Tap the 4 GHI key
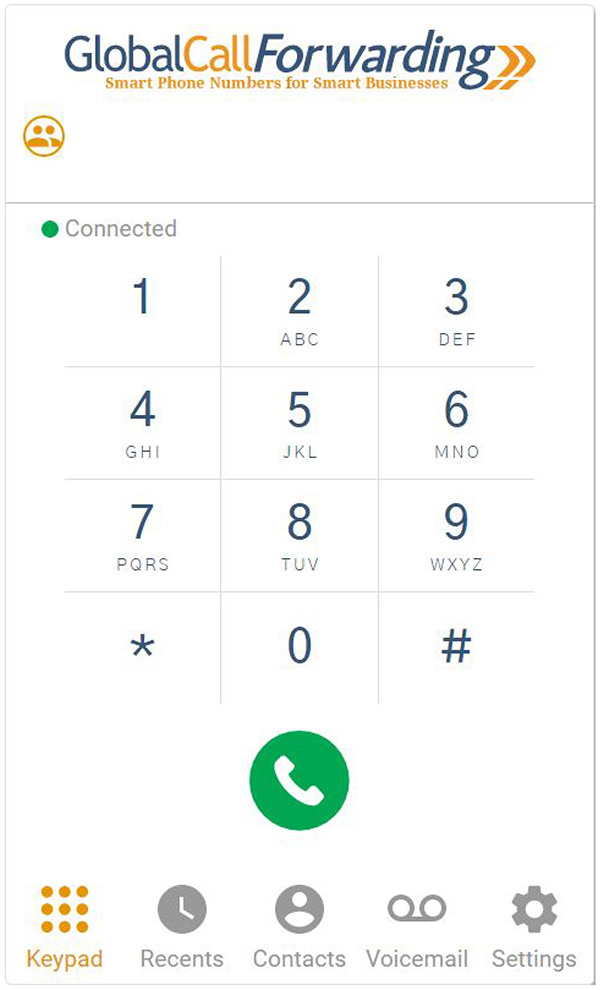Image resolution: width=600 pixels, height=990 pixels. click(143, 423)
